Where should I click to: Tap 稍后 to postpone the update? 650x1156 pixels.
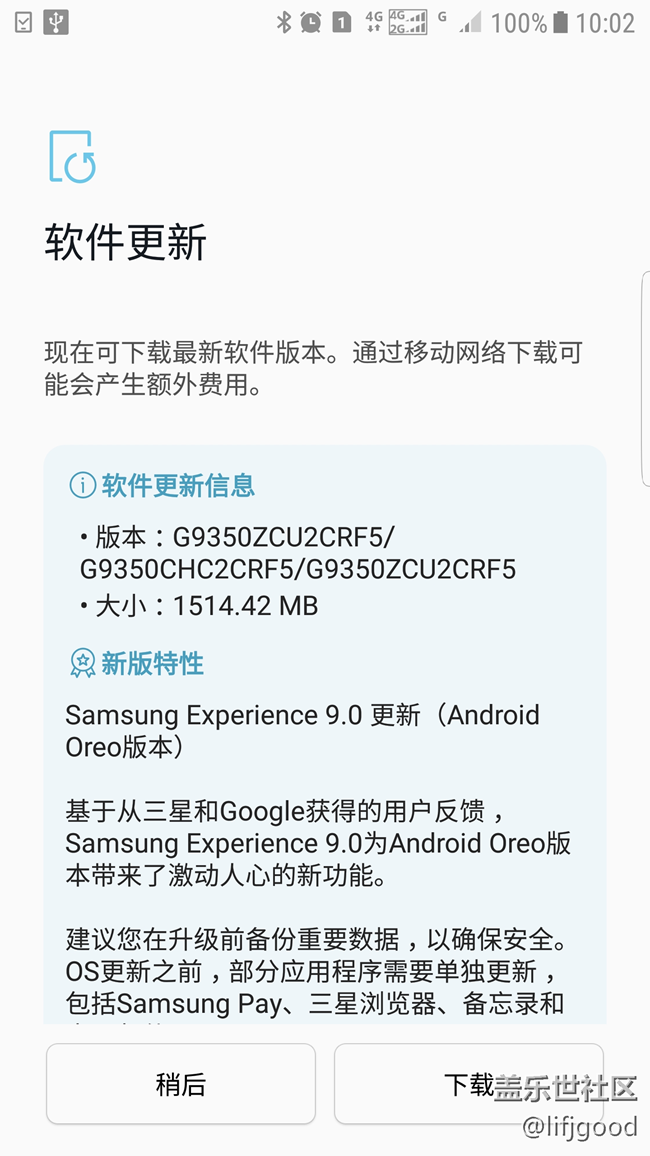point(181,1084)
